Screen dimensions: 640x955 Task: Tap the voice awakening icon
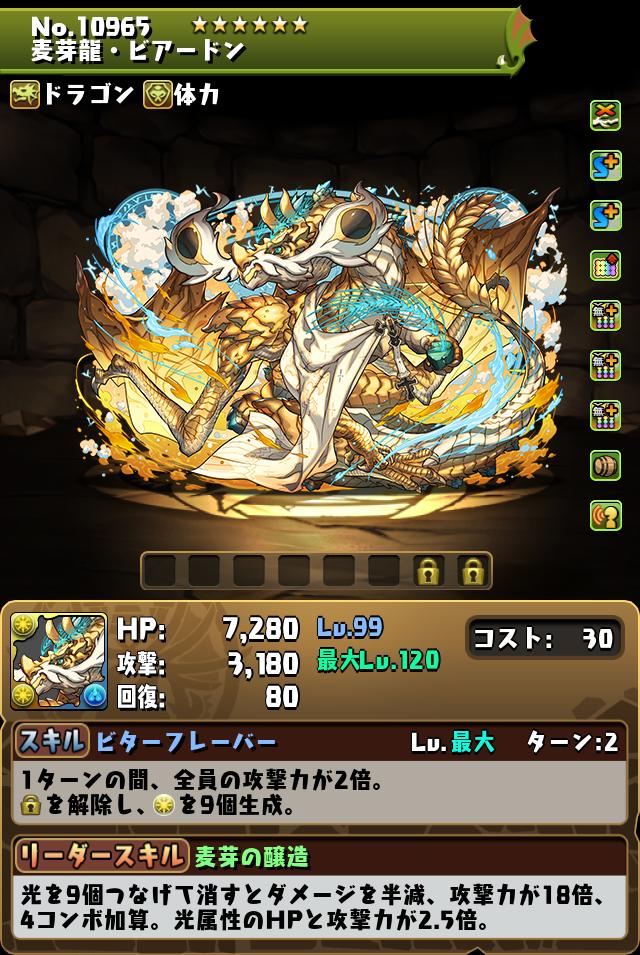pyautogui.click(x=605, y=515)
